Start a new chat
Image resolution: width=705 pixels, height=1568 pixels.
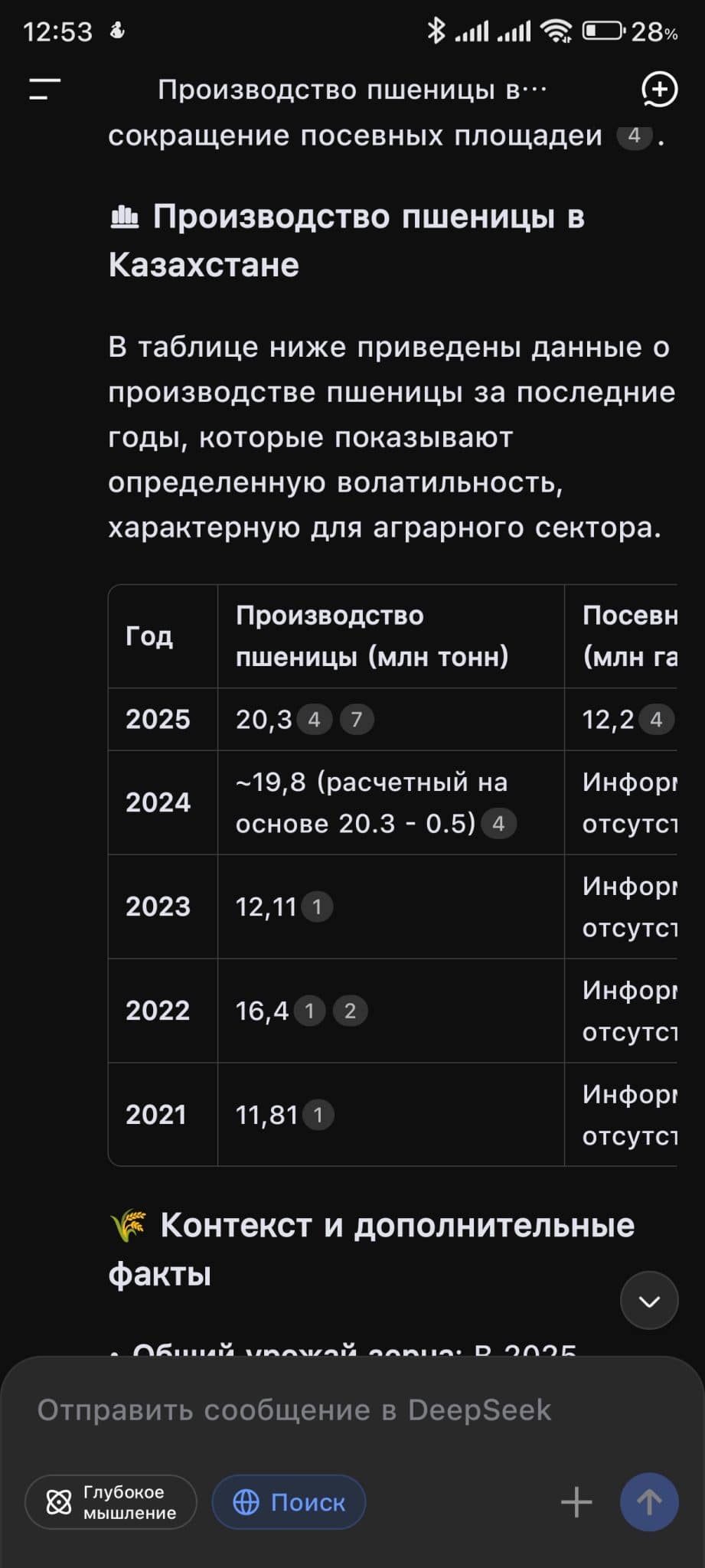click(x=659, y=90)
